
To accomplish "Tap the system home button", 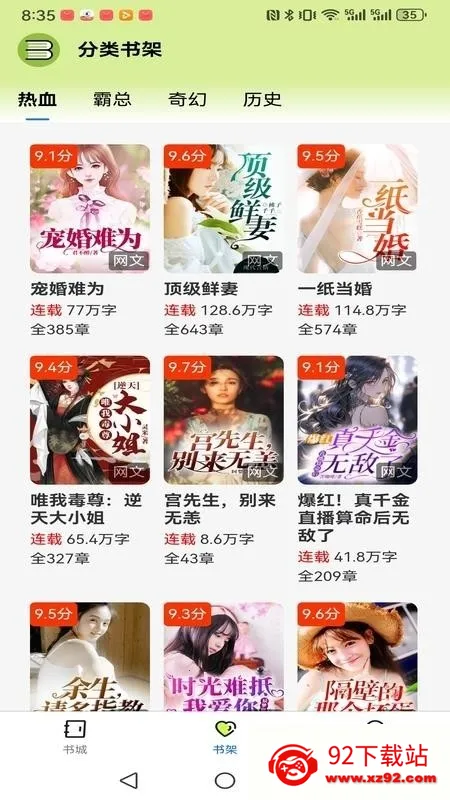I will point(225,780).
